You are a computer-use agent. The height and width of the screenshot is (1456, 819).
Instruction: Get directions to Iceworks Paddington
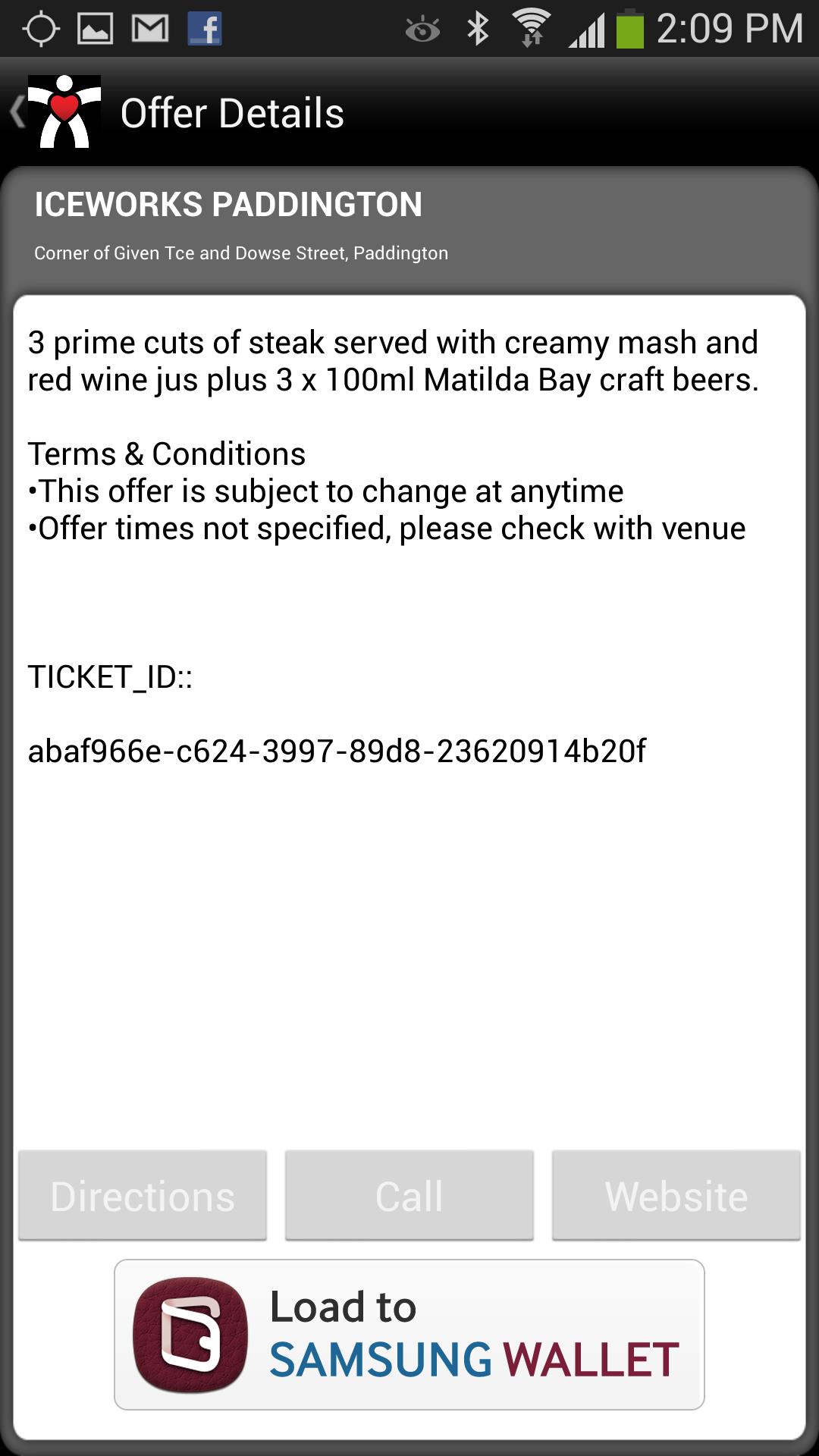point(143,1196)
